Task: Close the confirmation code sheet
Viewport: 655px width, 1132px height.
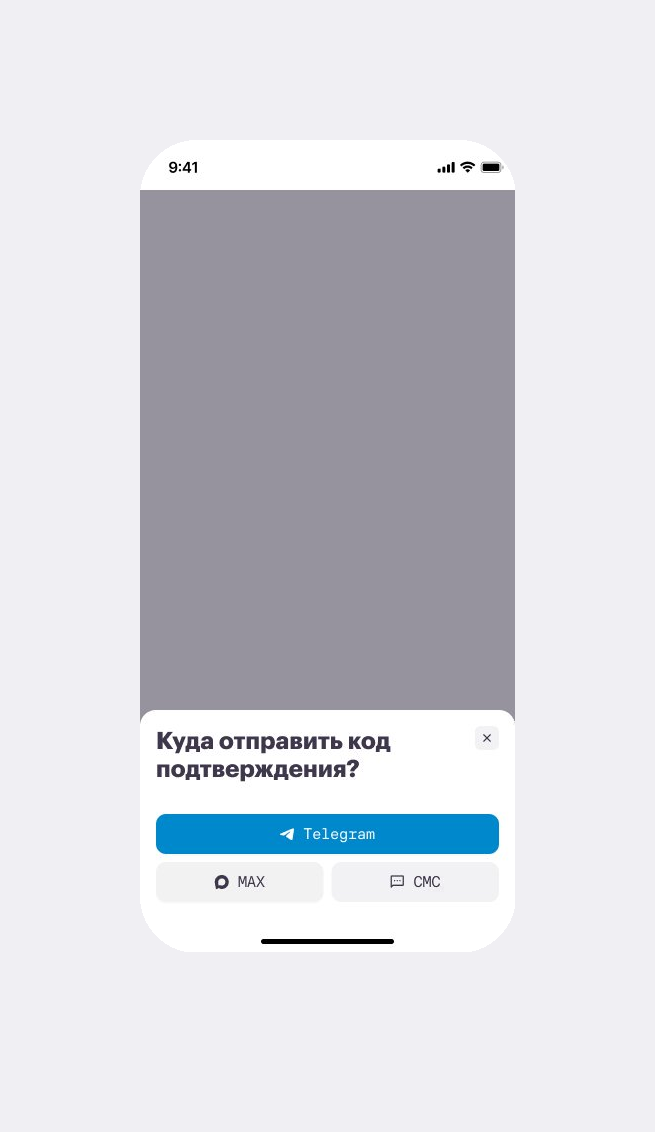Action: [487, 738]
